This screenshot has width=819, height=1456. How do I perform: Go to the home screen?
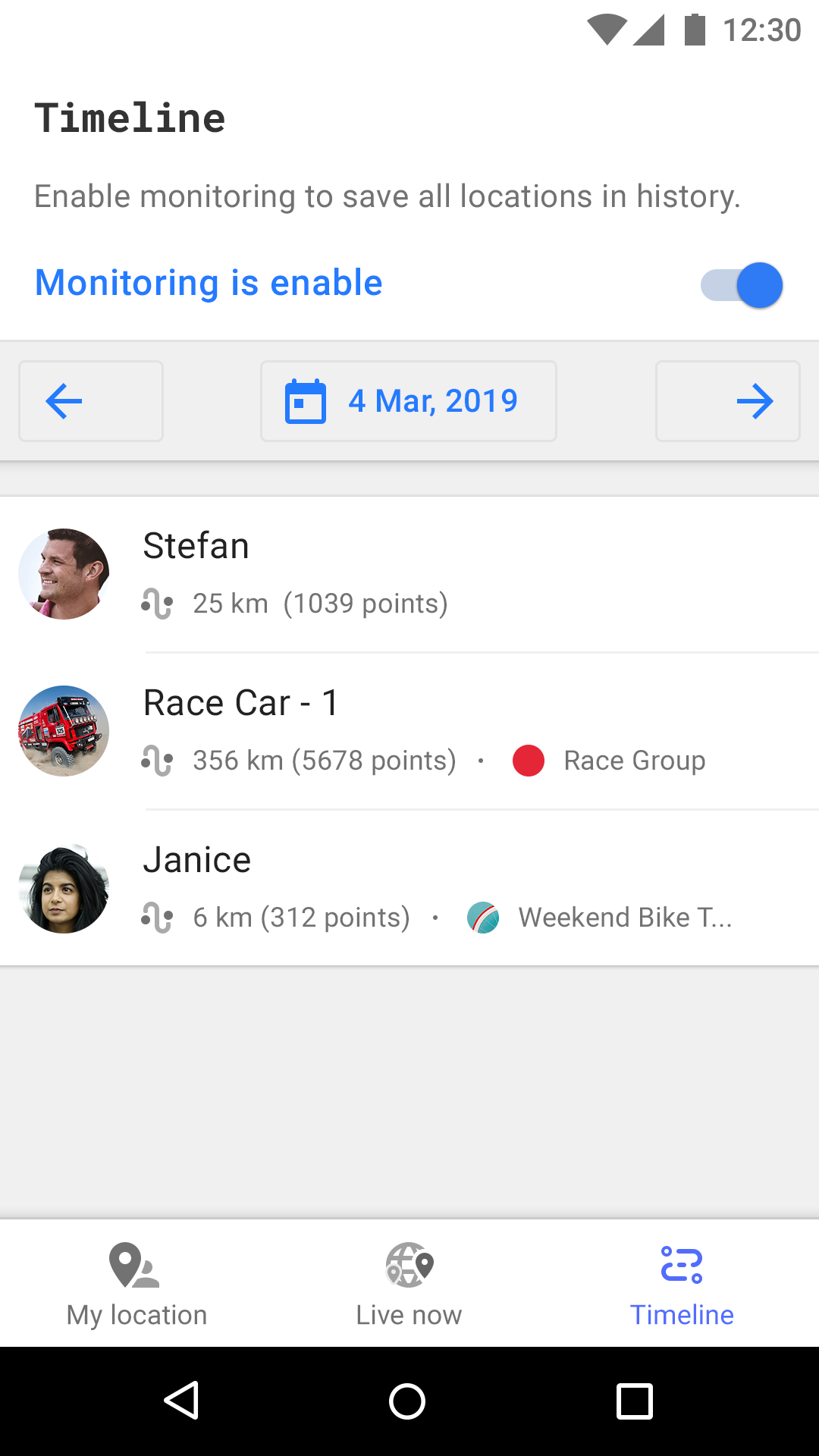[407, 1401]
